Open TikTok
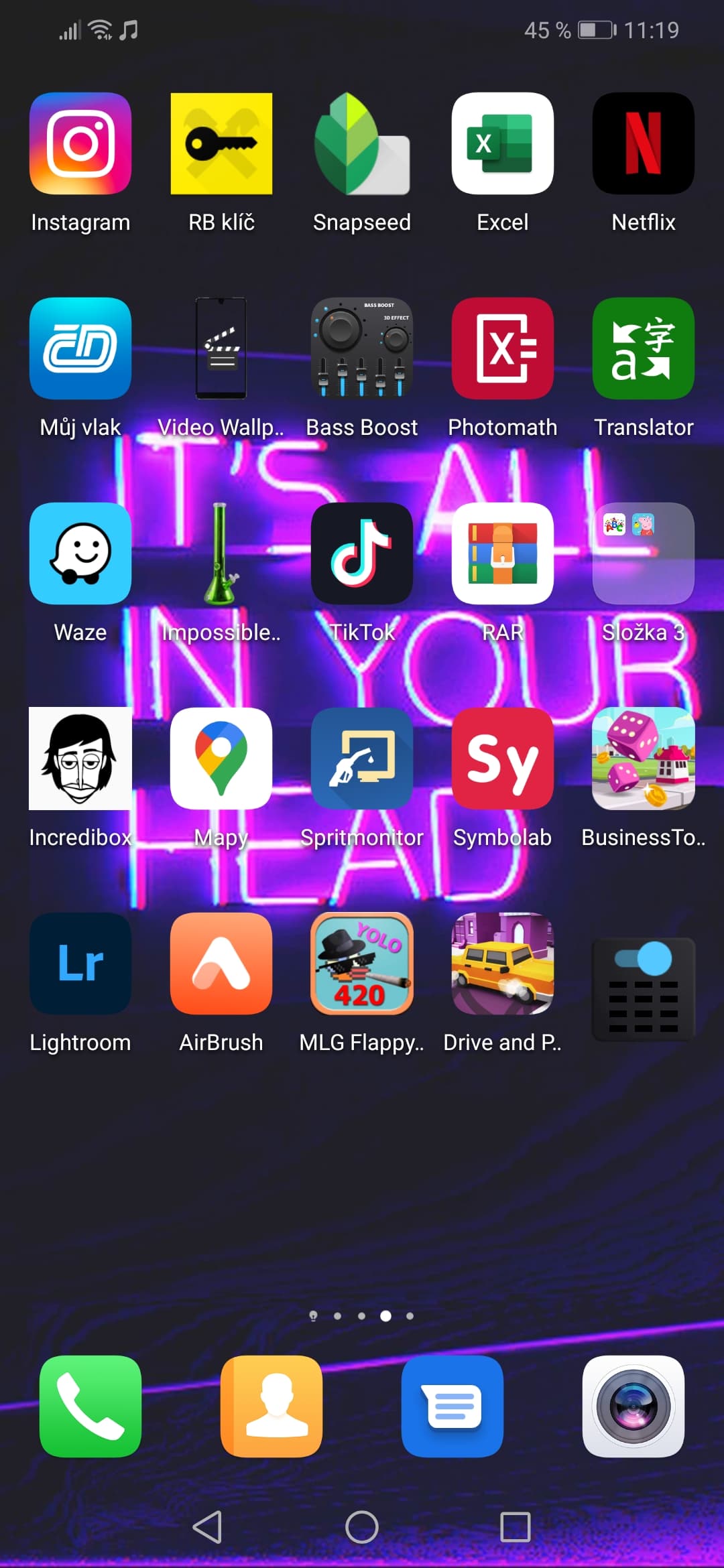Viewport: 724px width, 1568px height. click(x=362, y=553)
